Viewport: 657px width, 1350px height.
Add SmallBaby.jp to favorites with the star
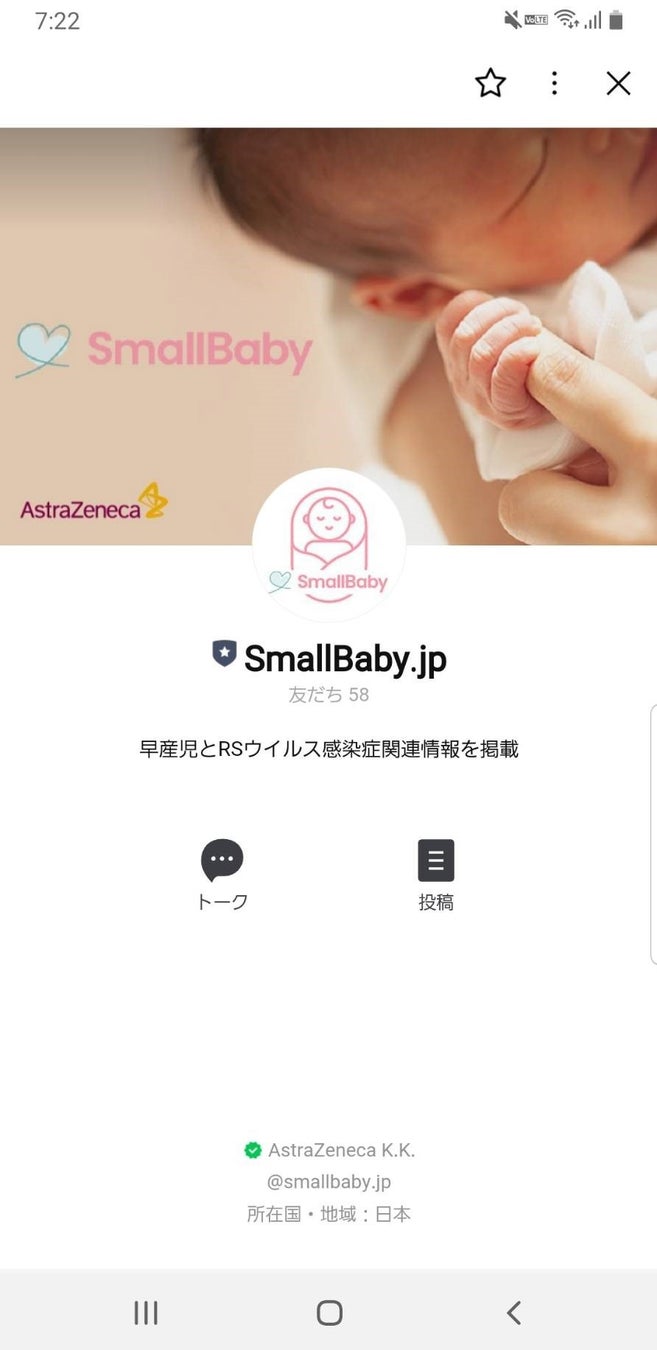[490, 83]
